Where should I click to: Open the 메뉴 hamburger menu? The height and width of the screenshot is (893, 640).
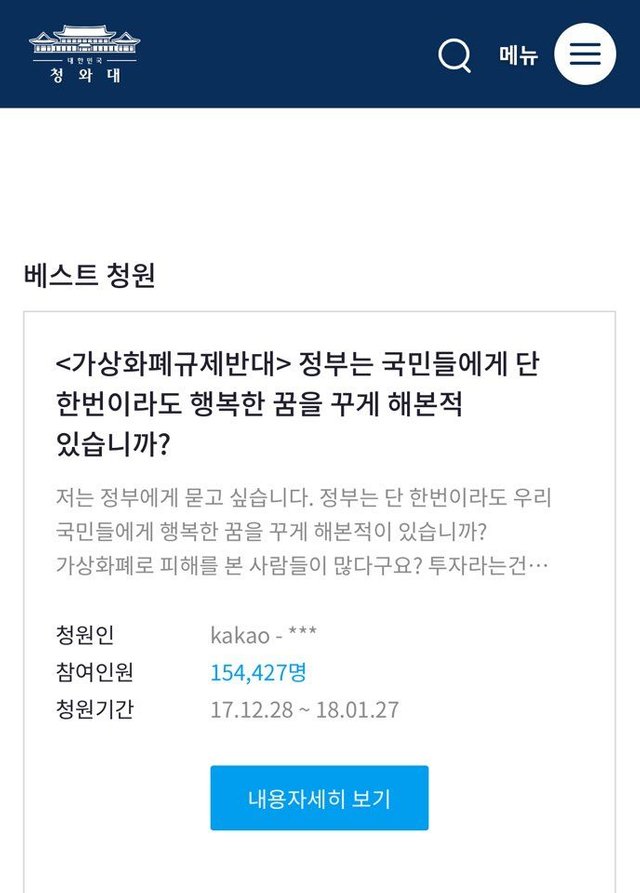click(x=585, y=54)
